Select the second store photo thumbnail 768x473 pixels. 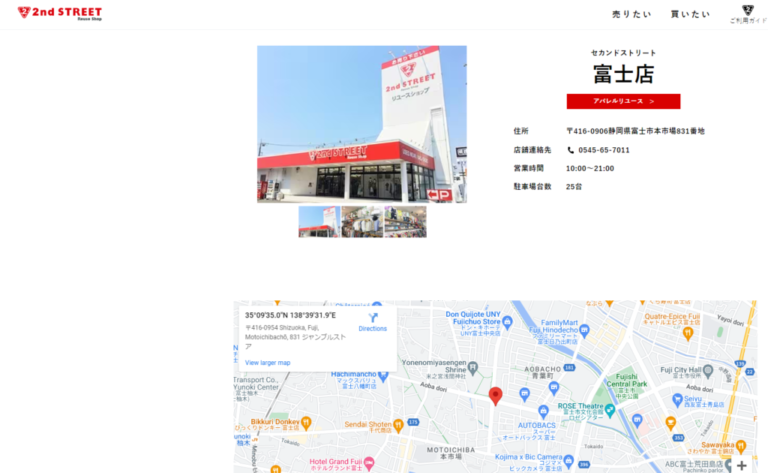(362, 221)
